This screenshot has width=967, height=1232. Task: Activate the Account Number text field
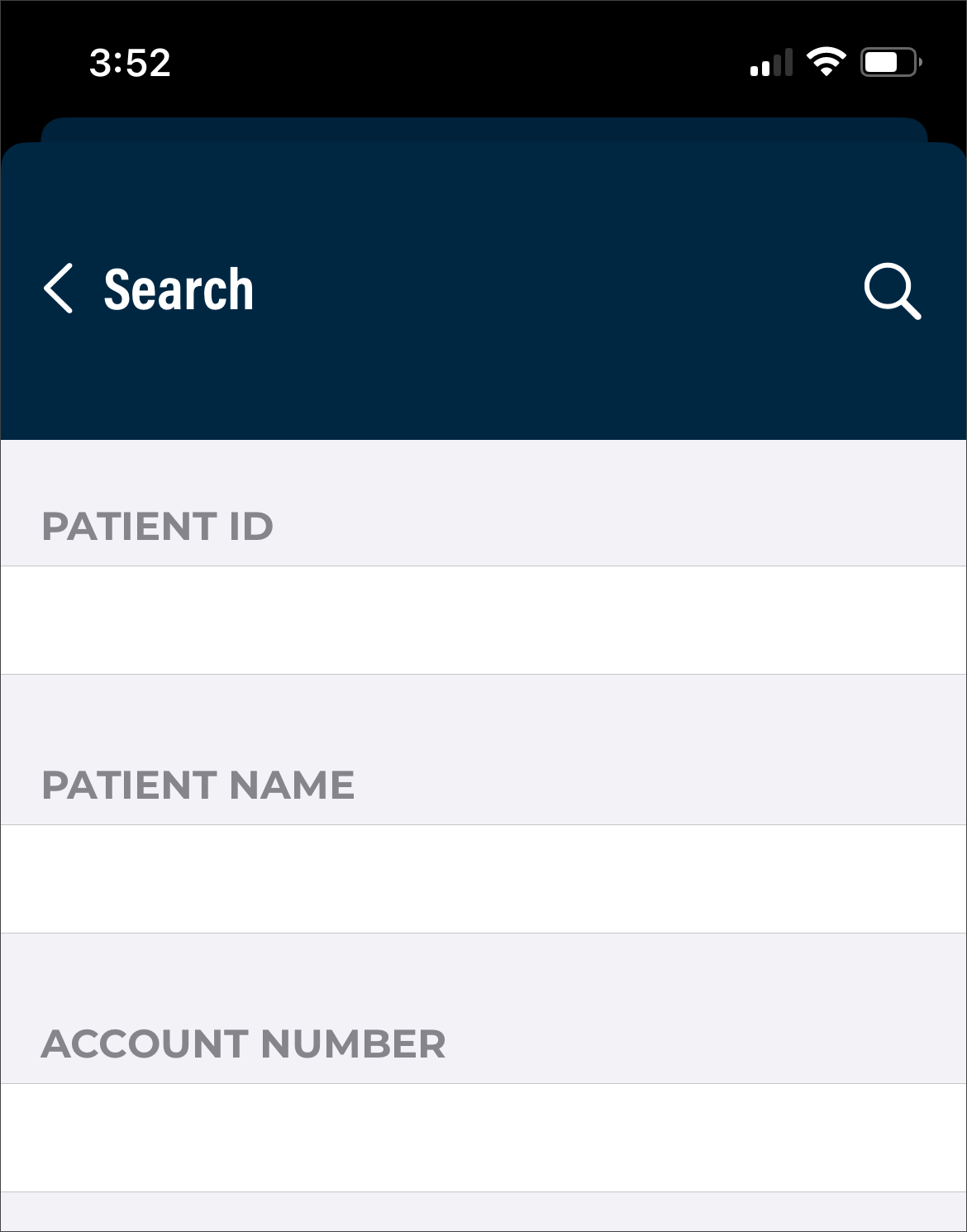pos(483,1138)
